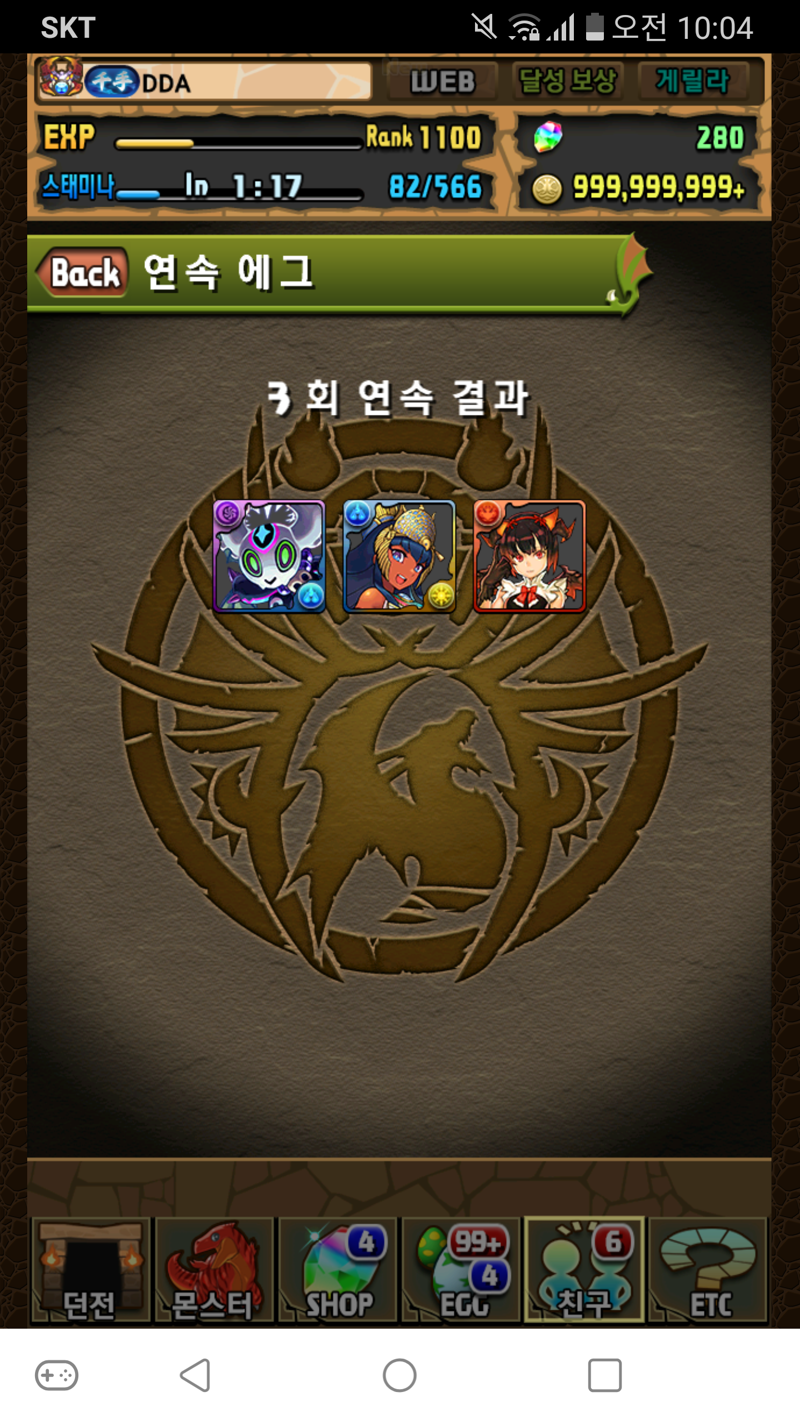Image resolution: width=800 pixels, height=1422 pixels.
Task: Open the system recent apps button
Action: click(604, 1375)
